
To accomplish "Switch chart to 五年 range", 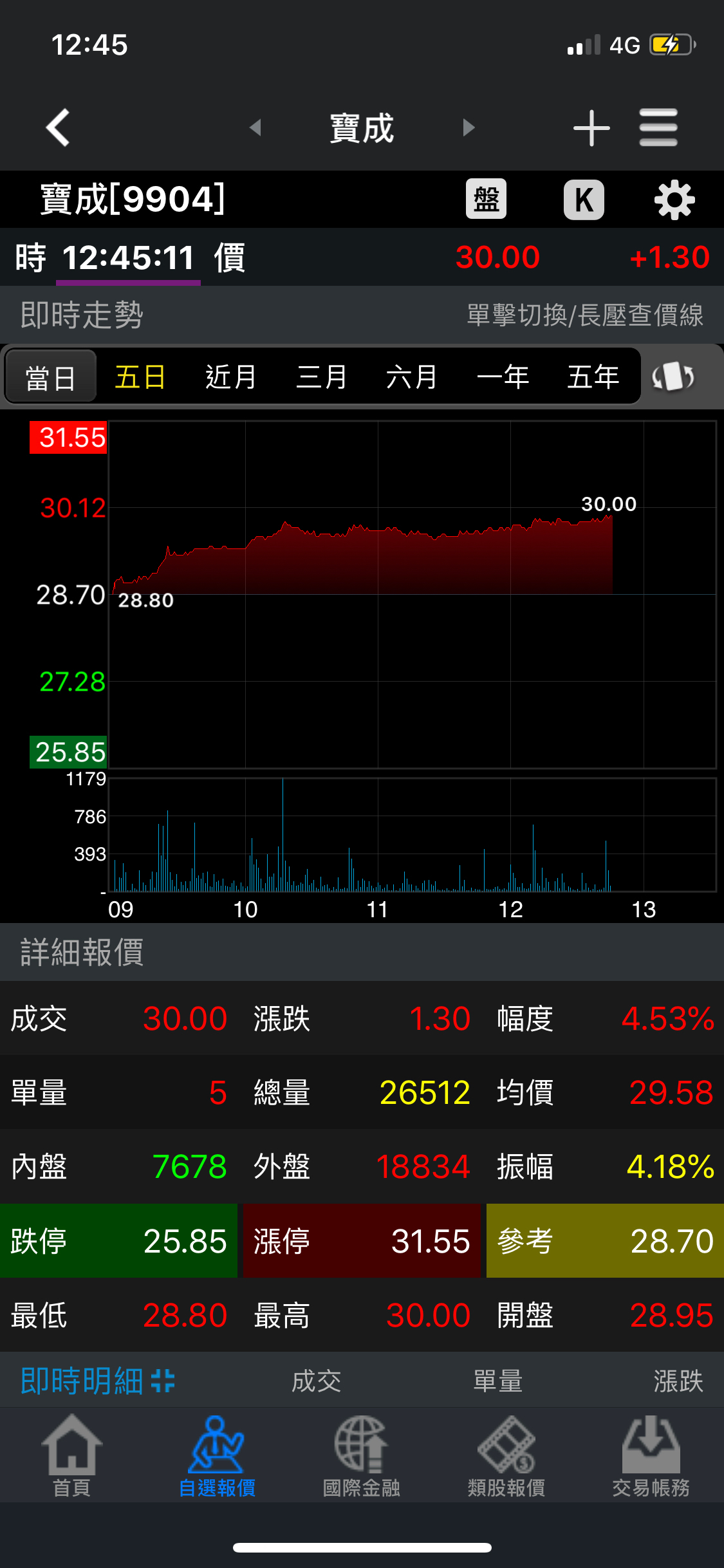I will (593, 377).
